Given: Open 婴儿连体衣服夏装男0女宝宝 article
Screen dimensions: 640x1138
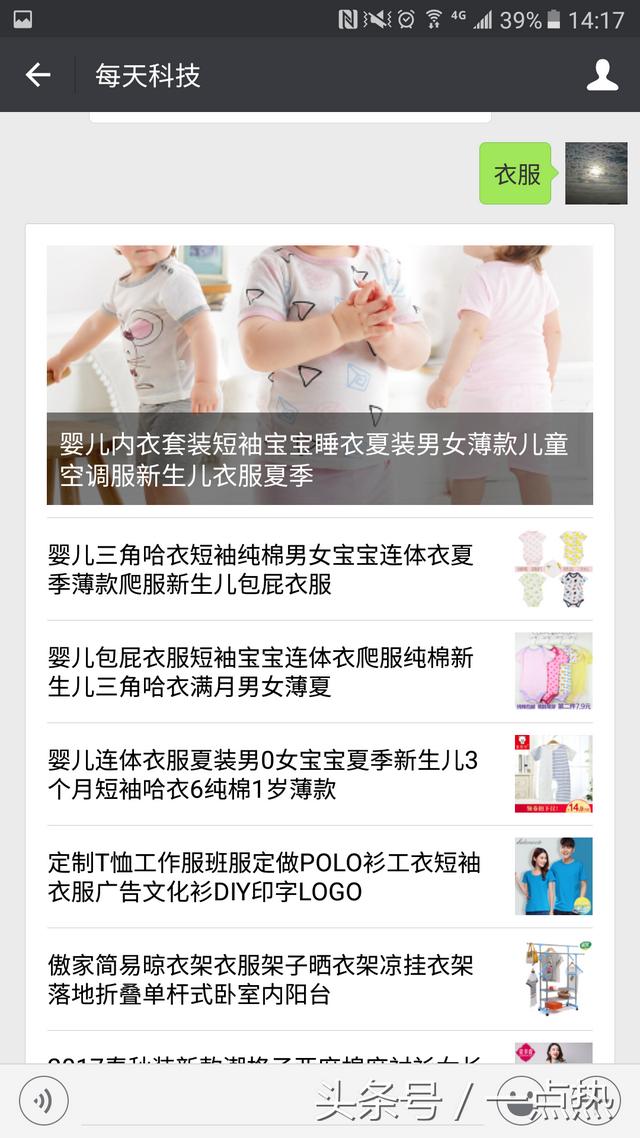Looking at the screenshot, I should click(x=319, y=774).
